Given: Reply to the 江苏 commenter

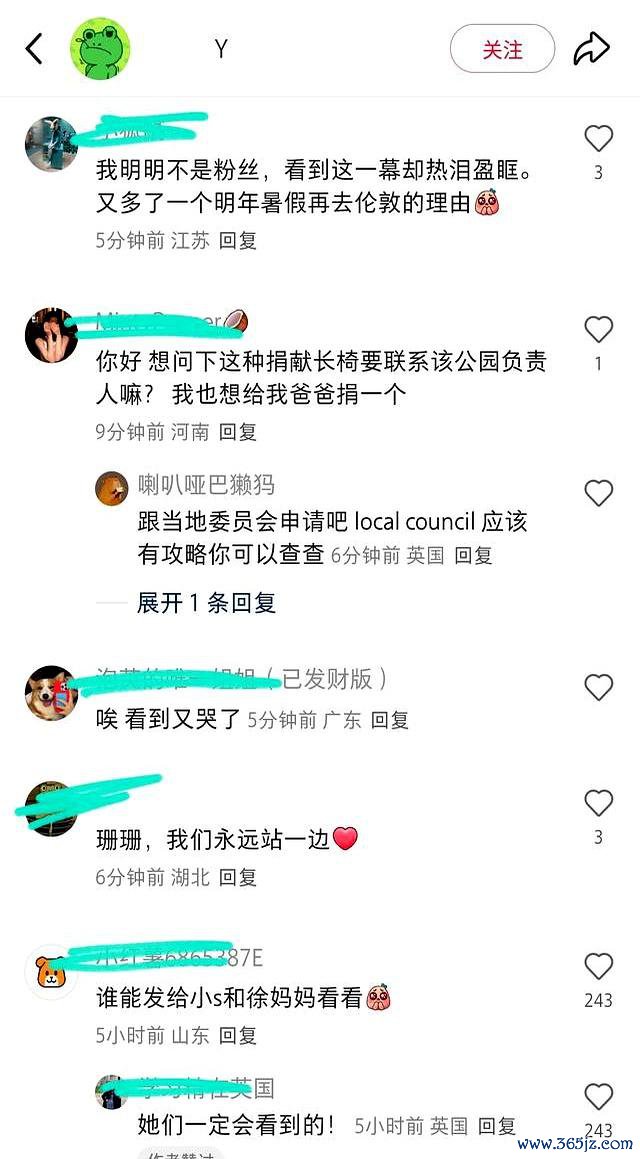Looking at the screenshot, I should pyautogui.click(x=238, y=240).
